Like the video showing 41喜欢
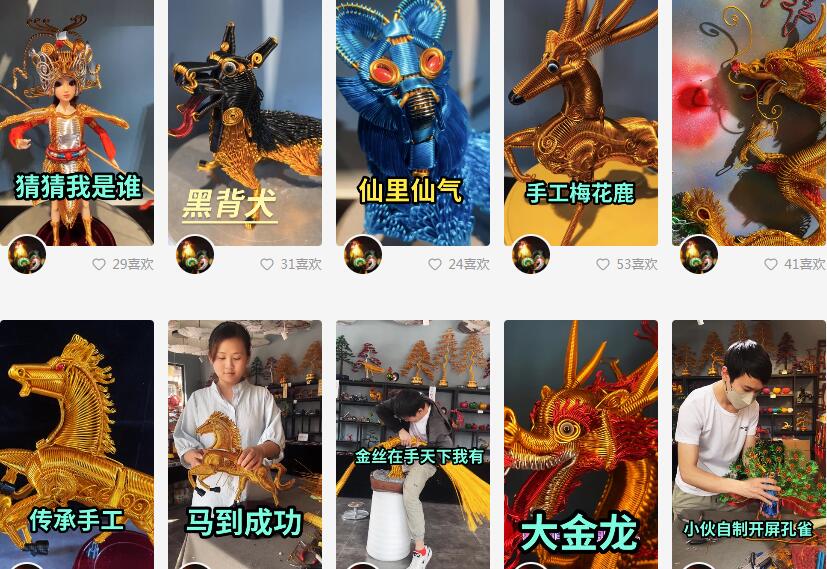 (x=771, y=264)
